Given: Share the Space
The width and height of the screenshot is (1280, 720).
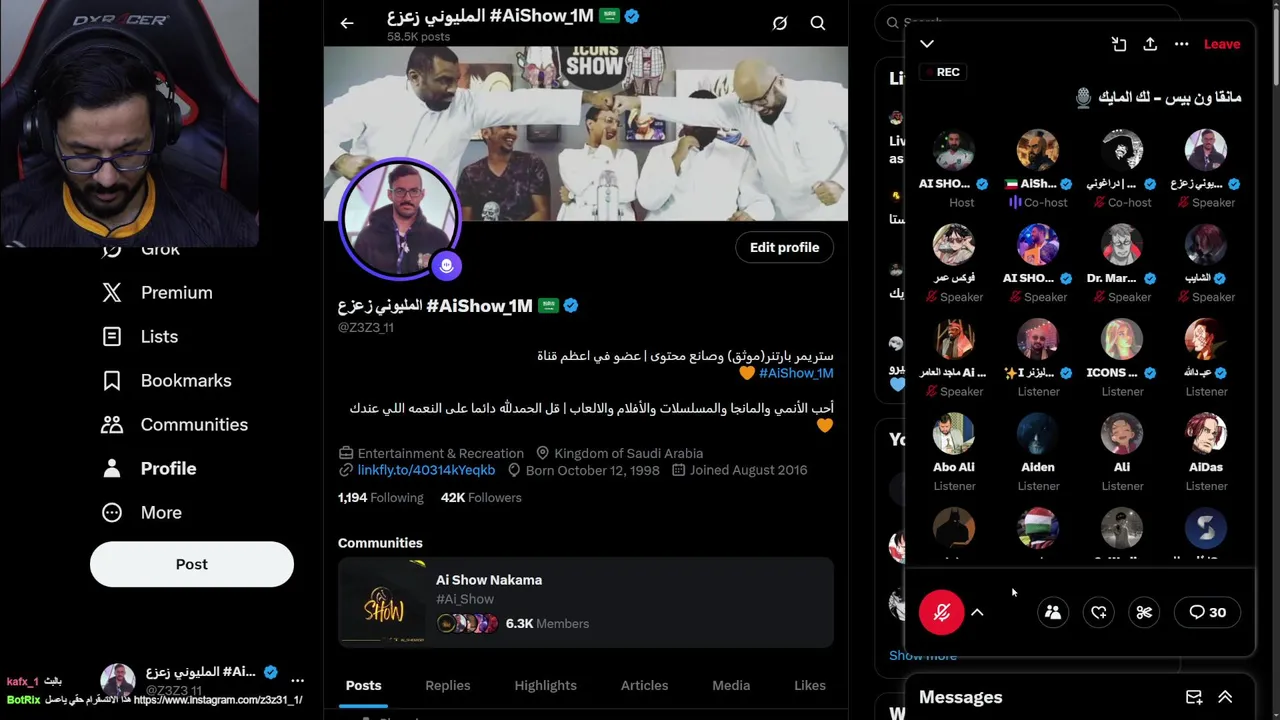Looking at the screenshot, I should click(1150, 44).
